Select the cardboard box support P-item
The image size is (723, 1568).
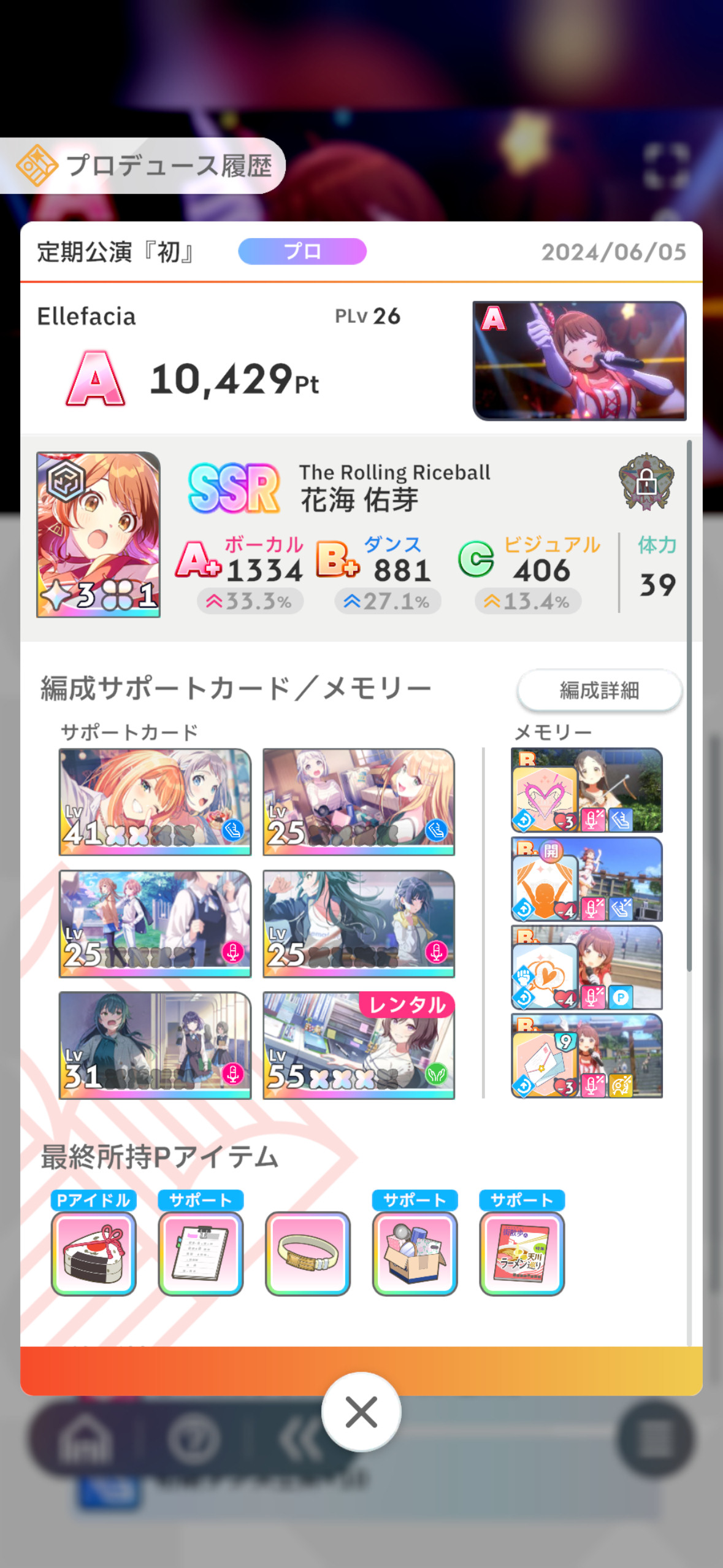point(415,1253)
